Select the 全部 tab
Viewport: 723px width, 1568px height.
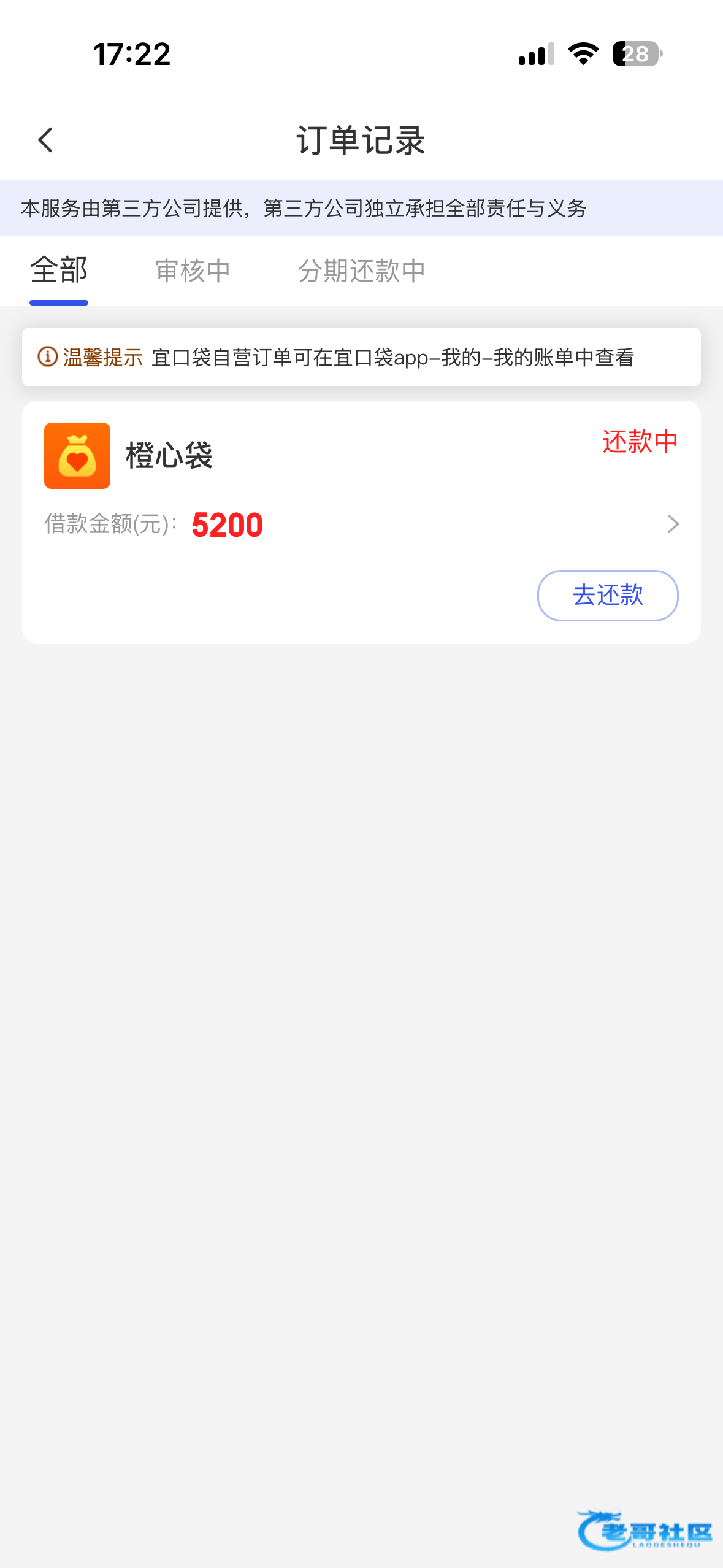pos(59,271)
